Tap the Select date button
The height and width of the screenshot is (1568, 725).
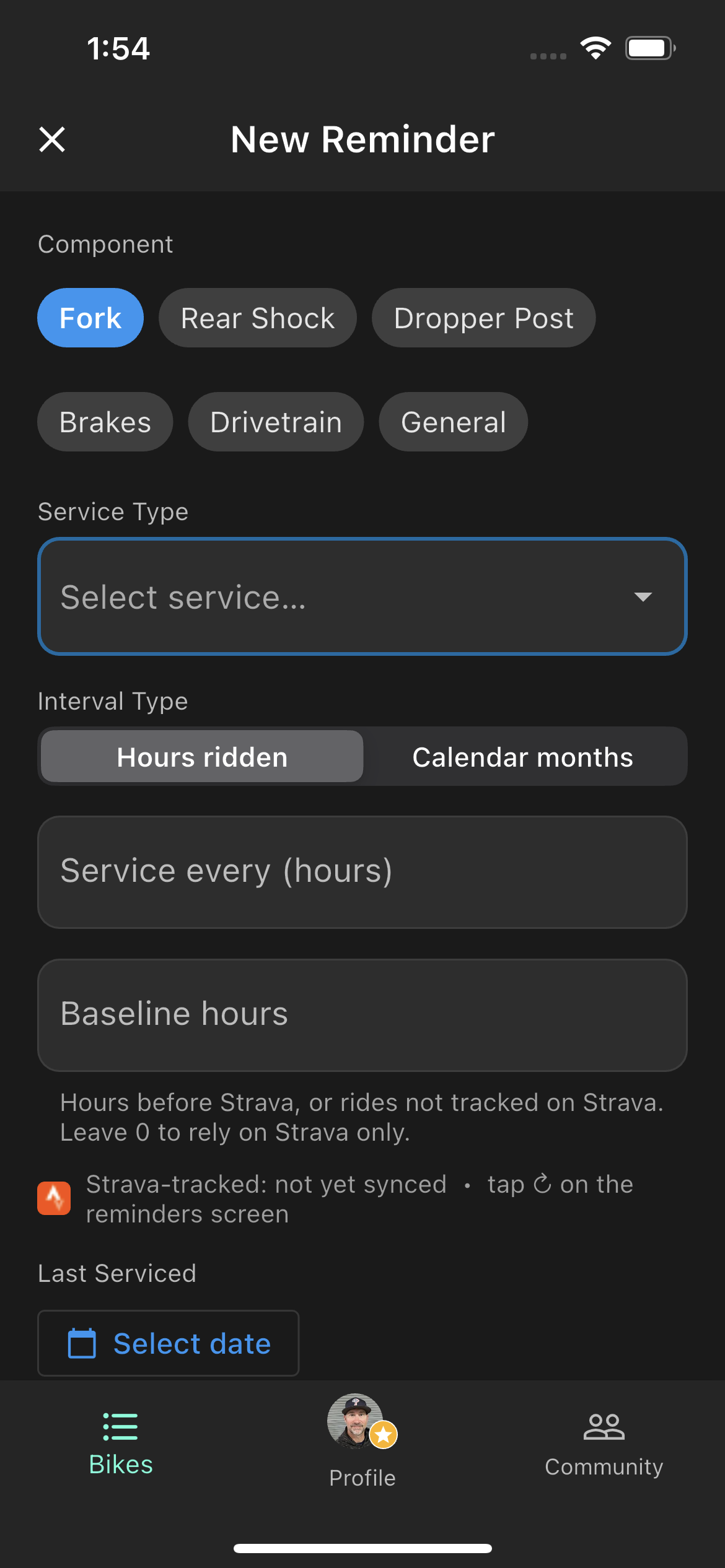(x=168, y=1343)
